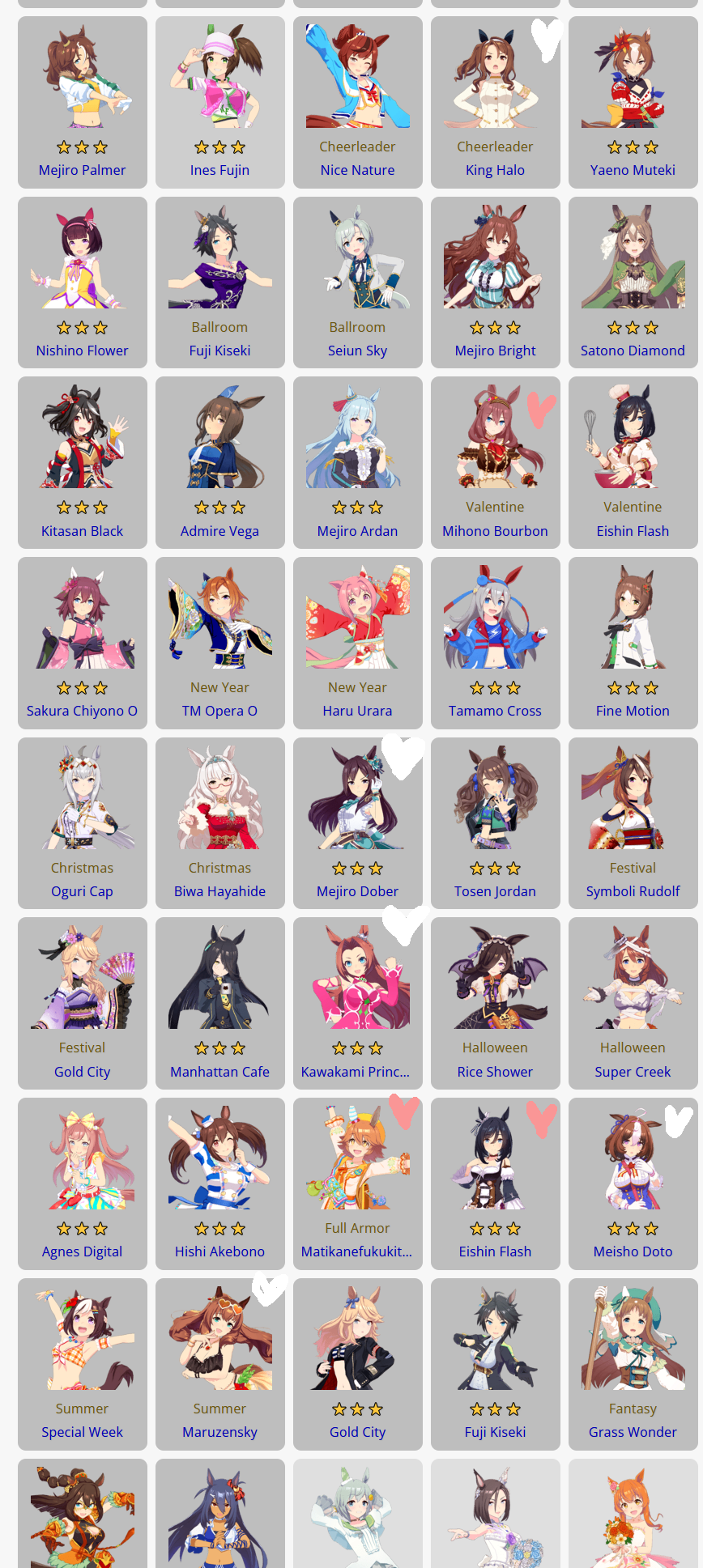
Task: Select Cheerleader Nice Nature
Action: click(x=358, y=102)
